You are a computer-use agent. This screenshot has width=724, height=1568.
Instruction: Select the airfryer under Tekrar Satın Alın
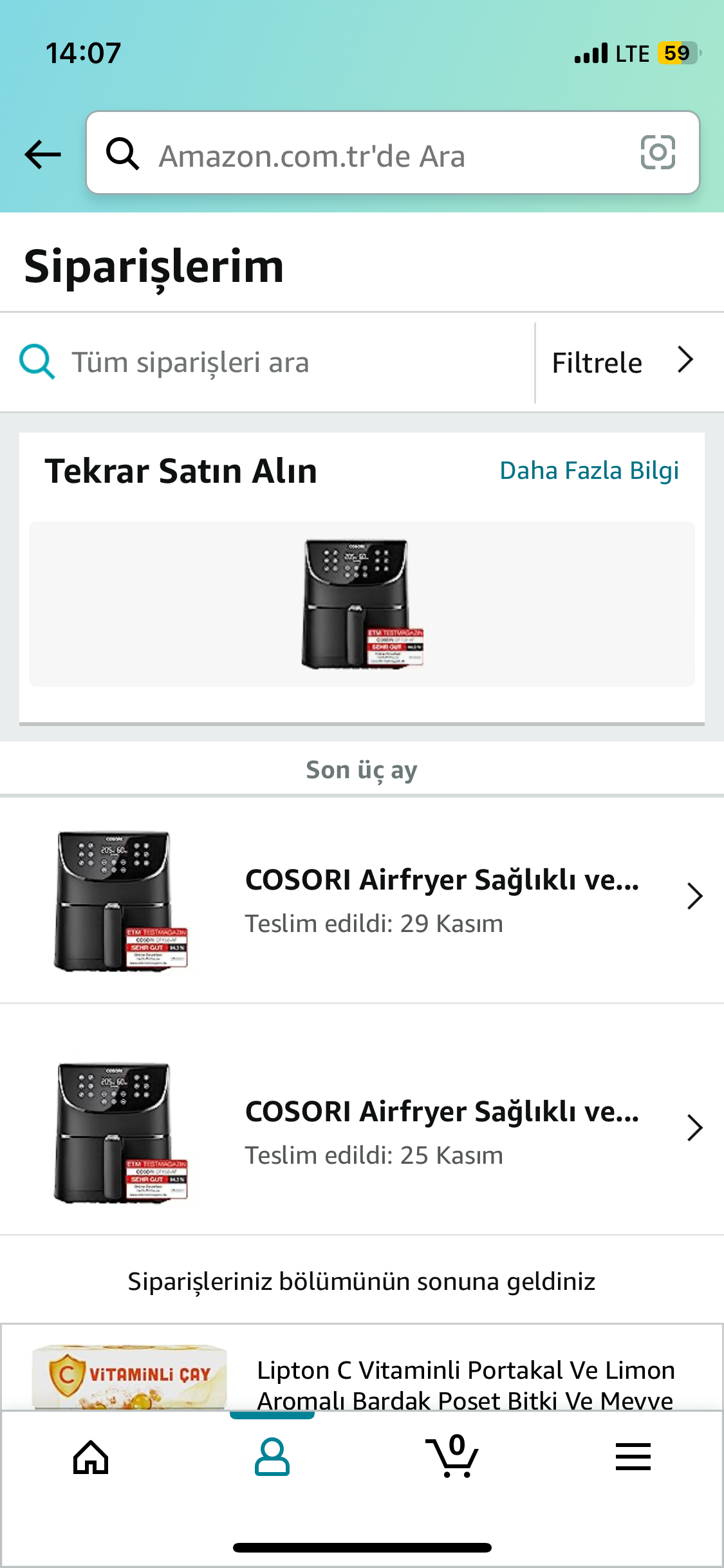pos(362,604)
